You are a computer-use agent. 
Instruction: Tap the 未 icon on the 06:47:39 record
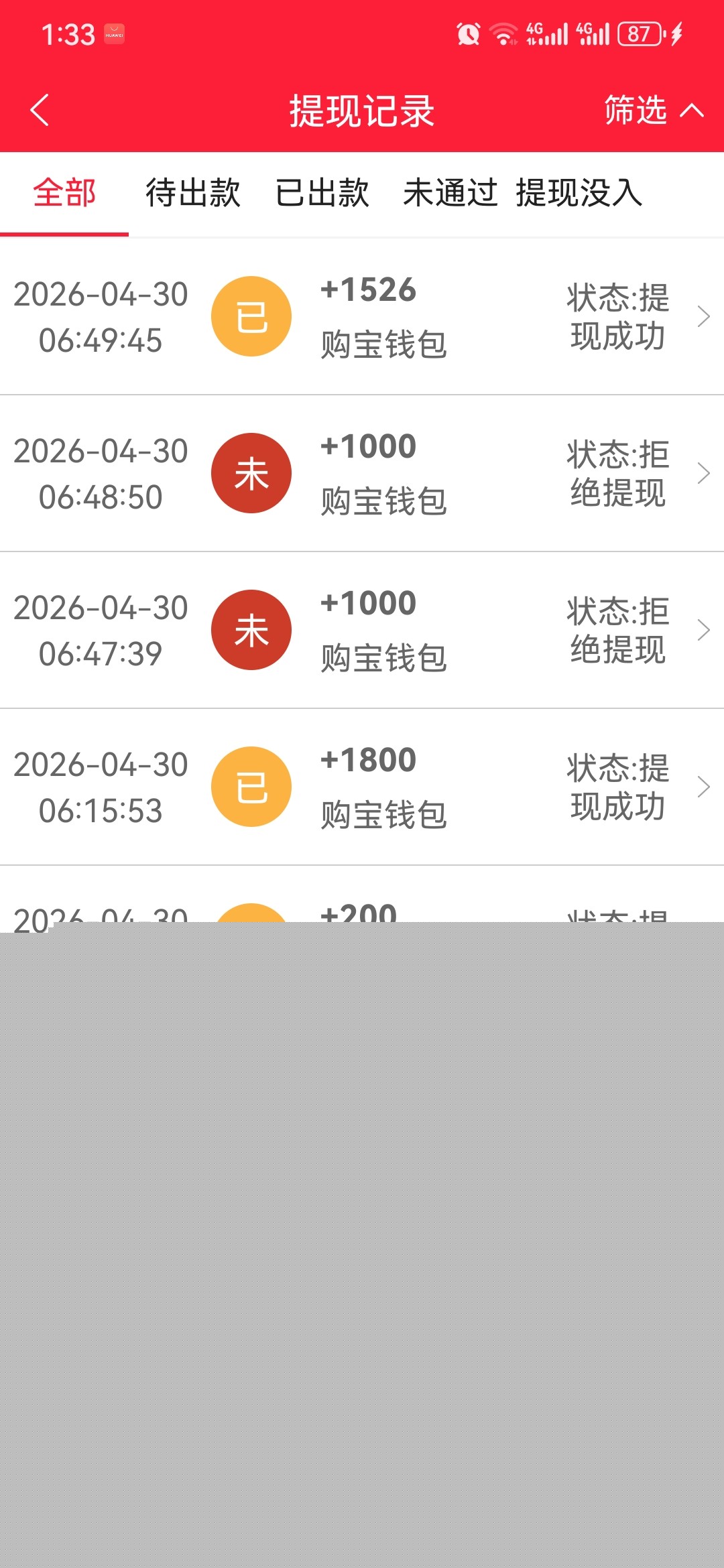(x=251, y=629)
